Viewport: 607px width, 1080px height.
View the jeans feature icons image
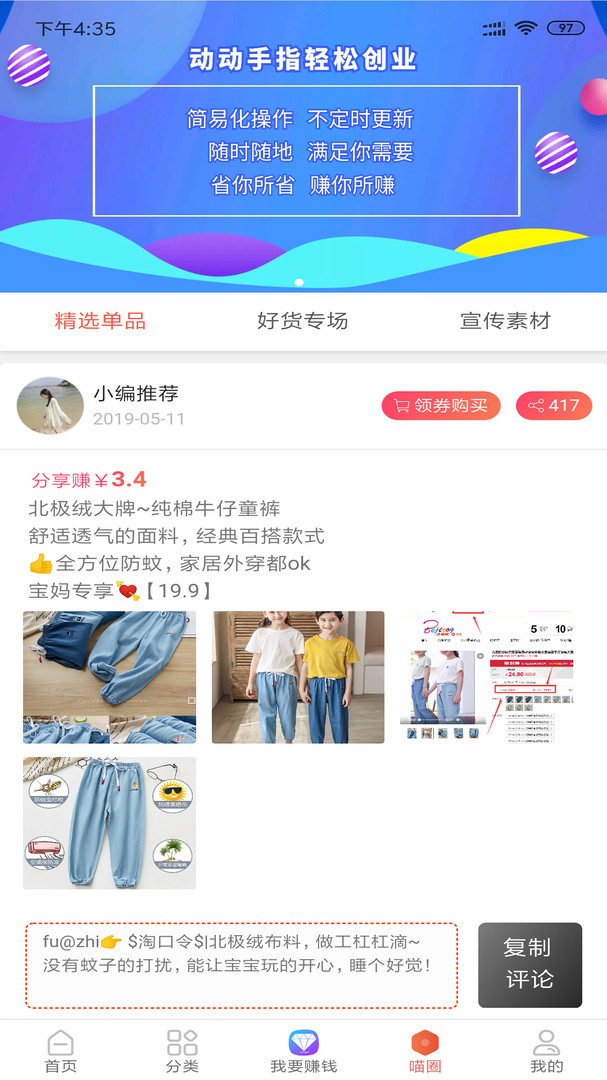pyautogui.click(x=109, y=823)
